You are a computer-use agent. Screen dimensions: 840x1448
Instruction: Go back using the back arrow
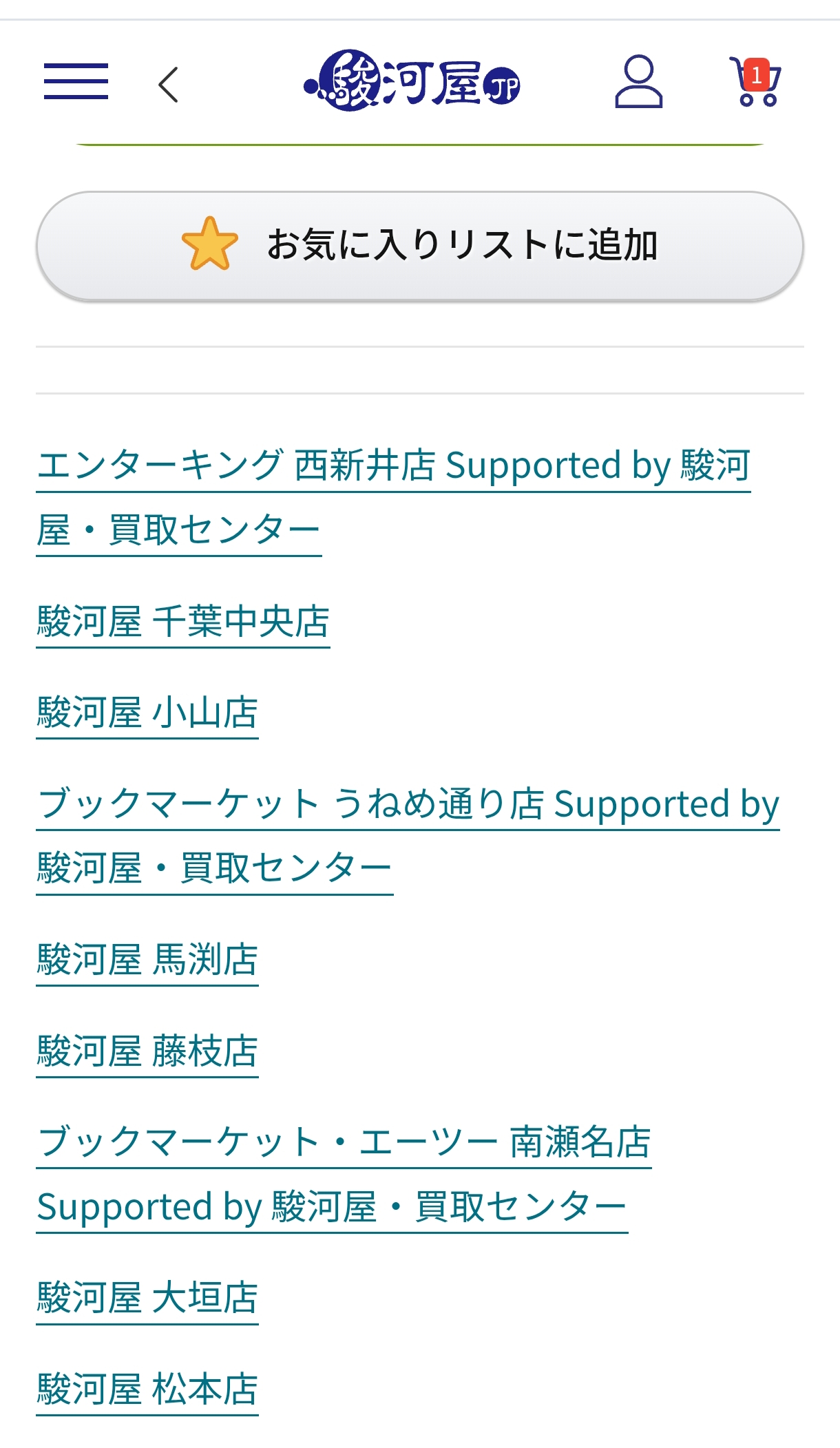click(168, 84)
